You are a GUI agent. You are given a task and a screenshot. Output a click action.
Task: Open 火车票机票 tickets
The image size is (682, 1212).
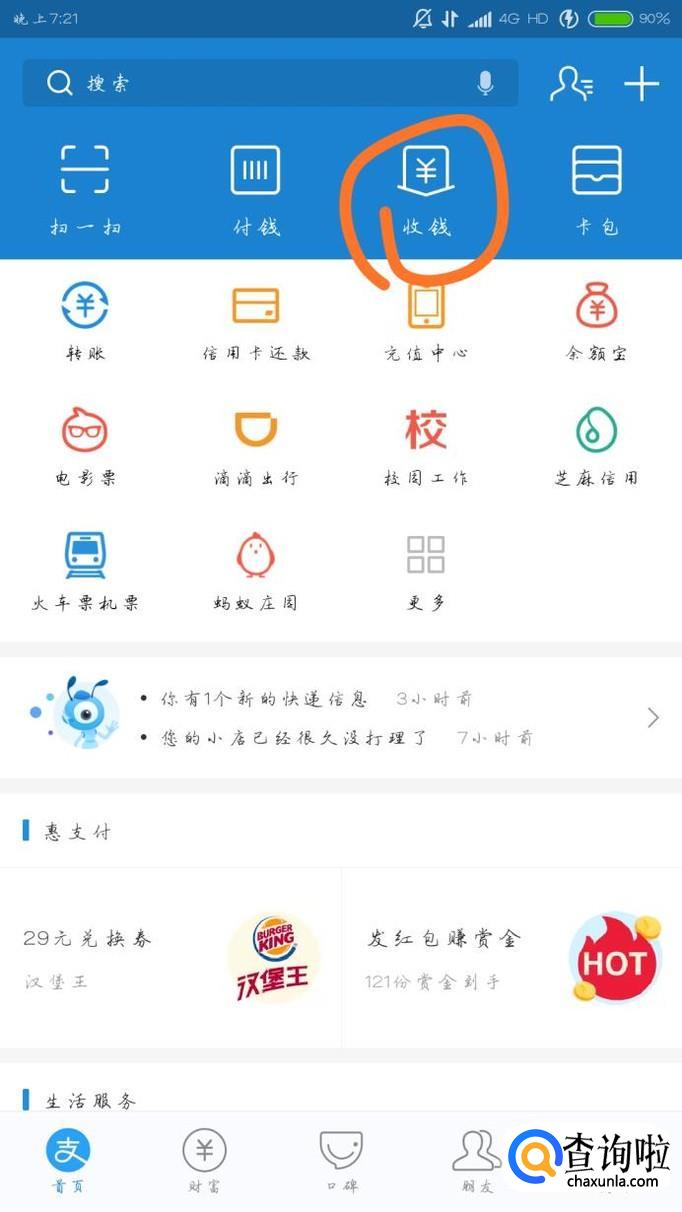(85, 570)
